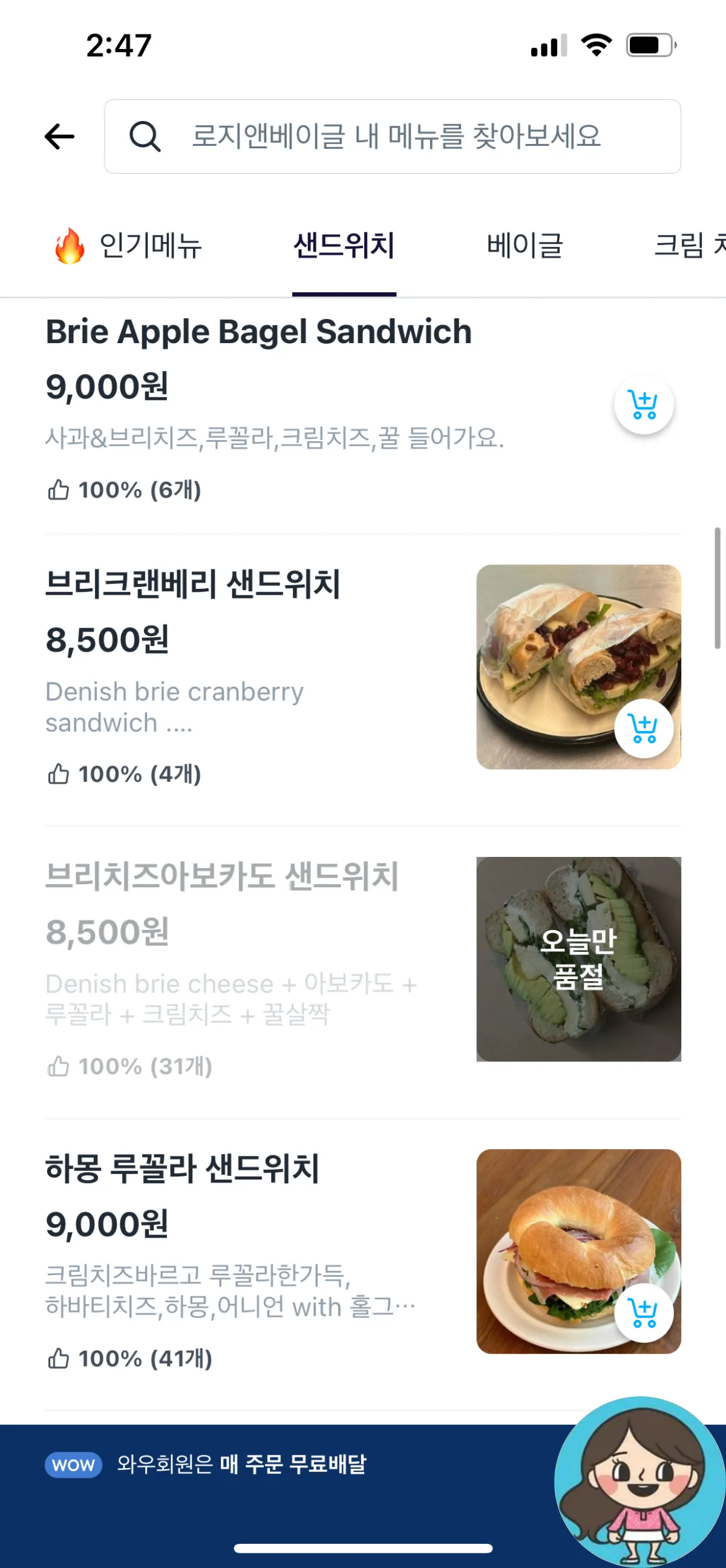Viewport: 726px width, 1568px height.
Task: Add 브리크랜베리 샌드위치 to cart
Action: coord(643,728)
